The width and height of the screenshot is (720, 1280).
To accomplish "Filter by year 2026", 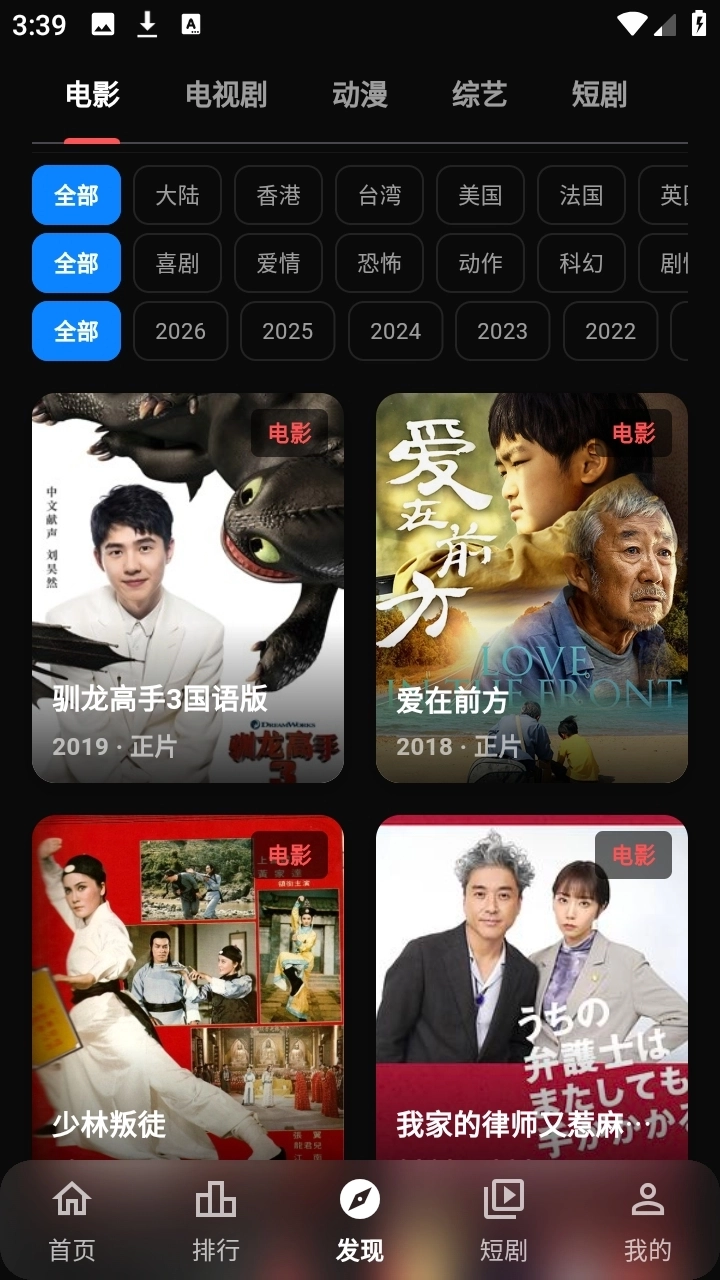I will pos(180,331).
